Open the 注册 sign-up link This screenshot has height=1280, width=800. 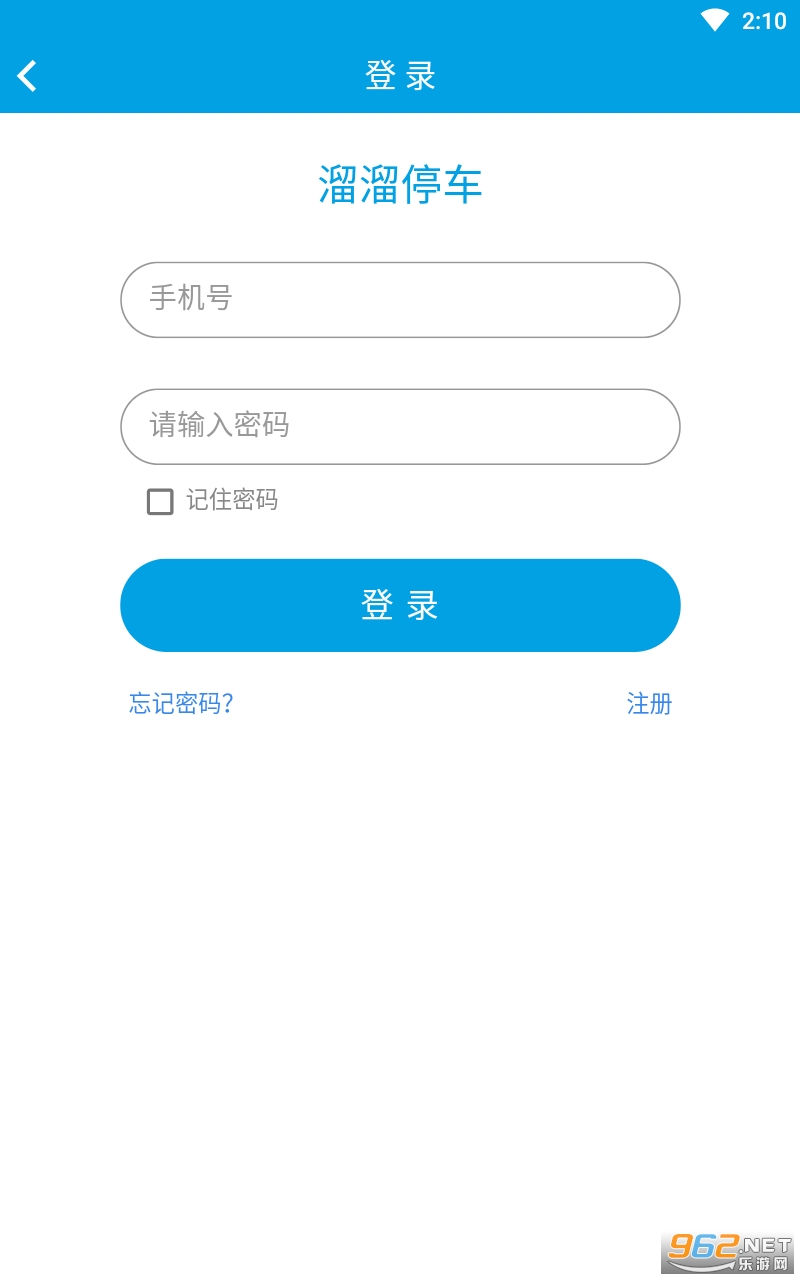[649, 703]
